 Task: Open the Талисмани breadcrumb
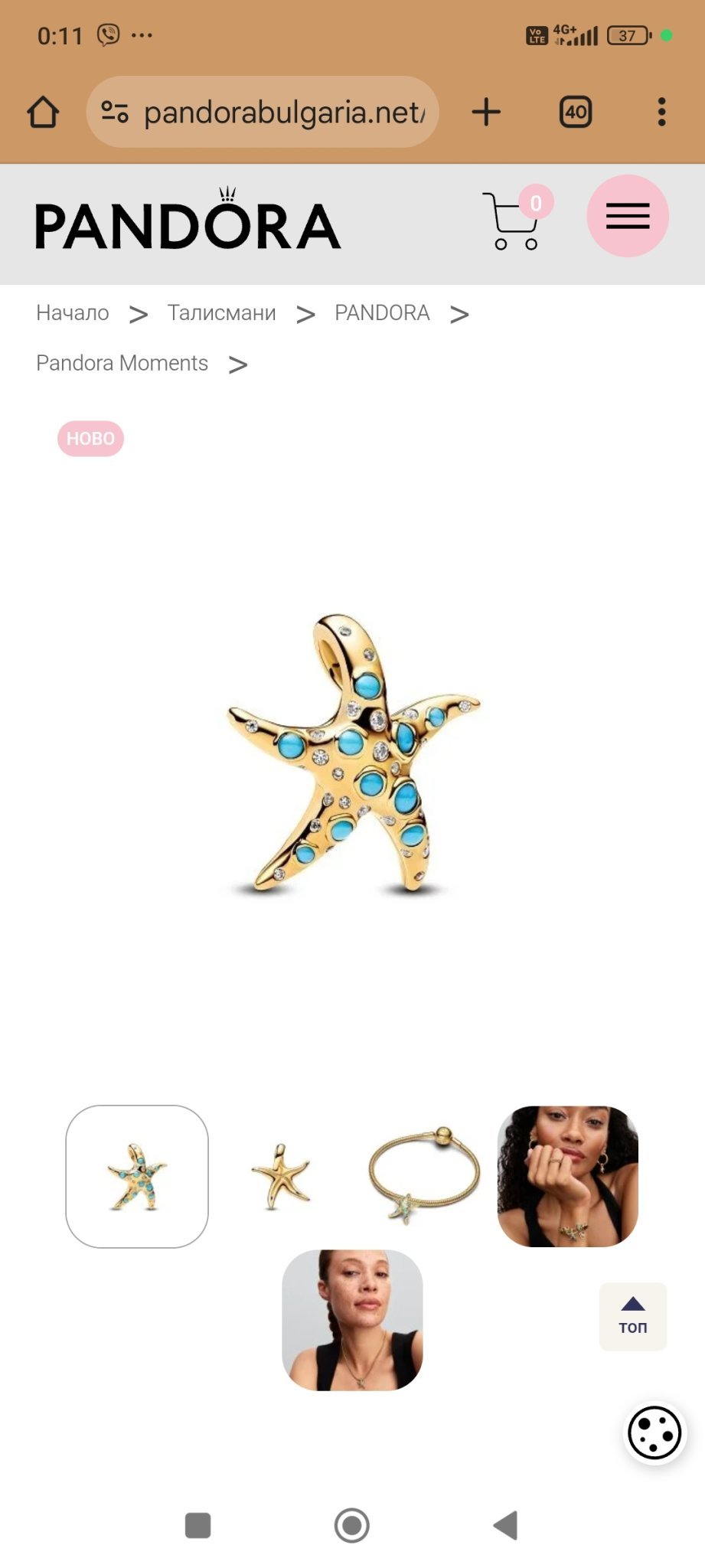tap(221, 312)
